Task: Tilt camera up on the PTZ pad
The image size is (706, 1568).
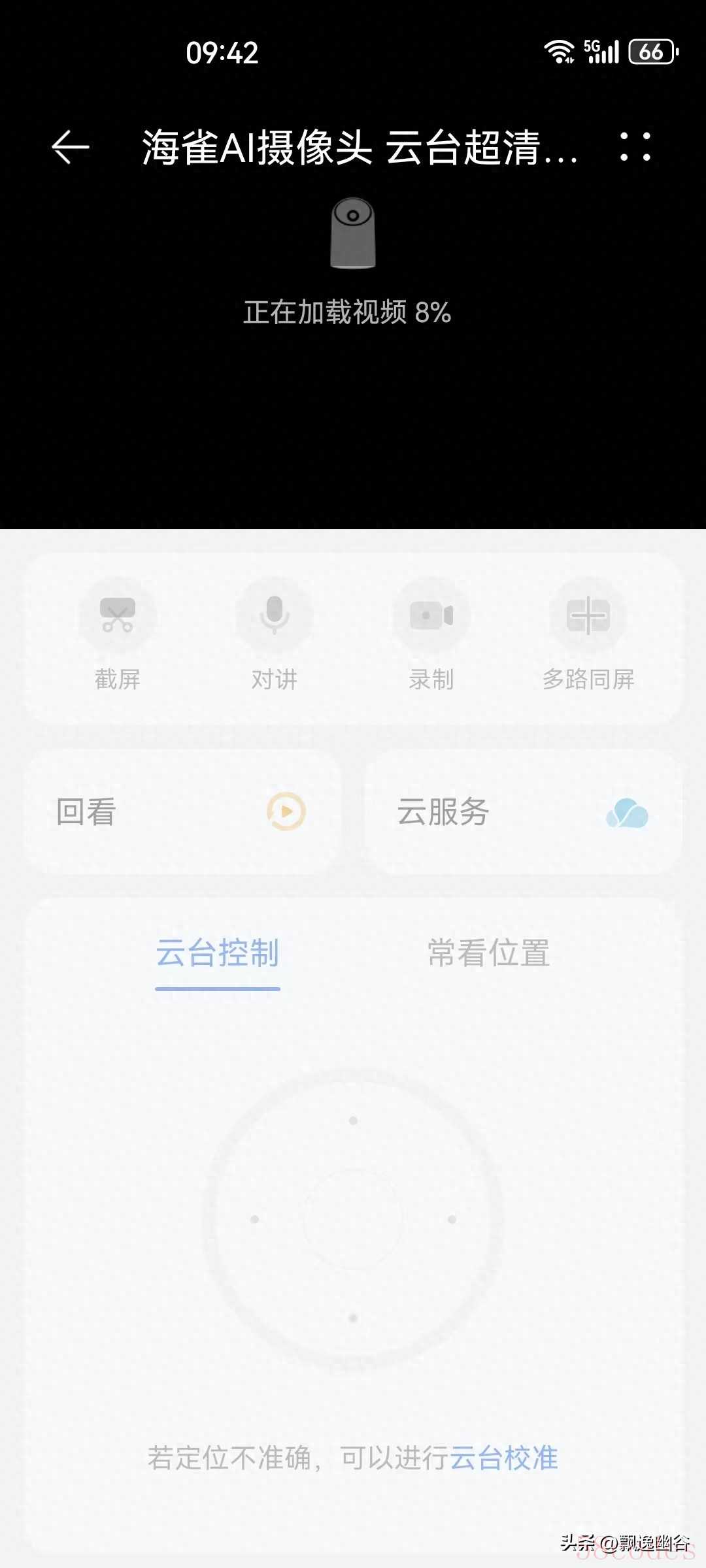Action: pyautogui.click(x=353, y=1120)
